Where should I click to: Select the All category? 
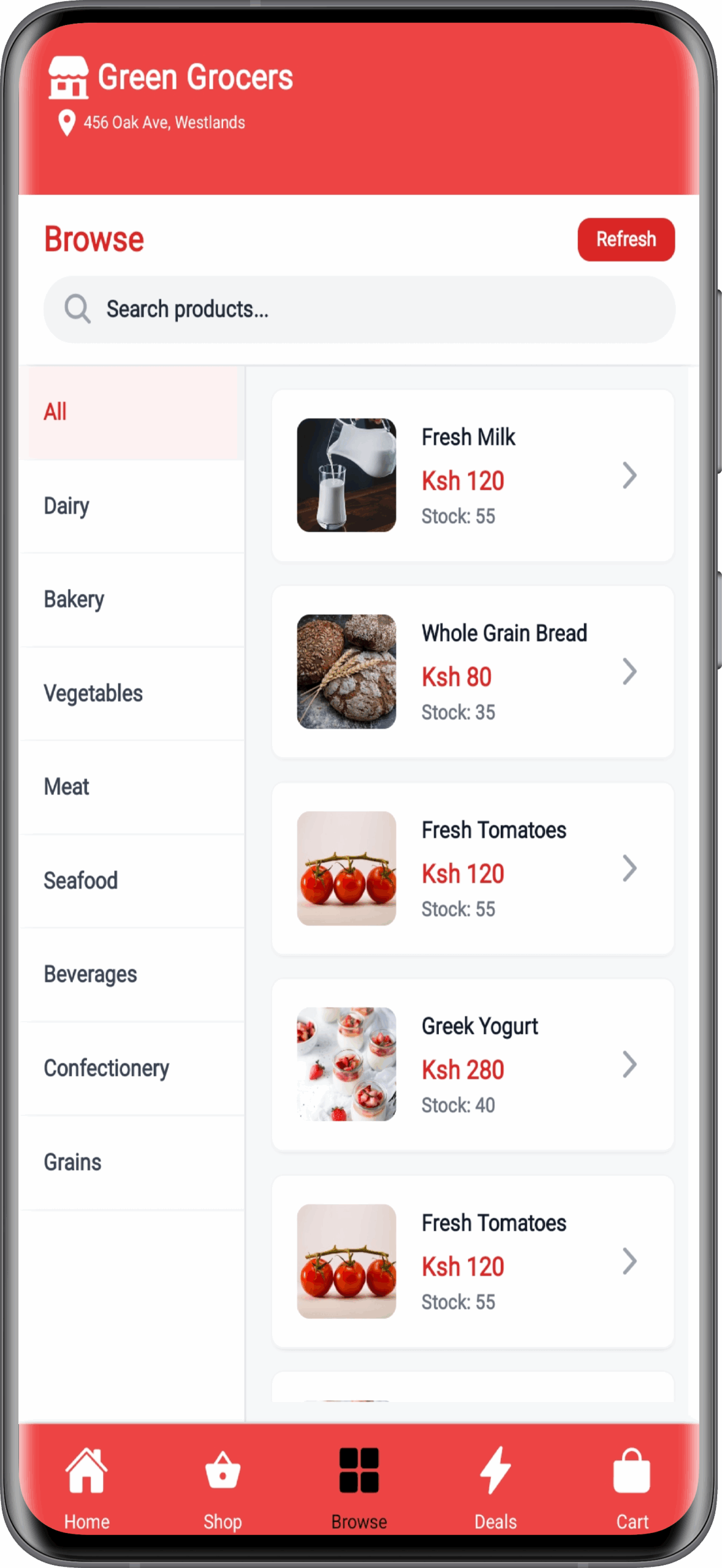tap(132, 412)
